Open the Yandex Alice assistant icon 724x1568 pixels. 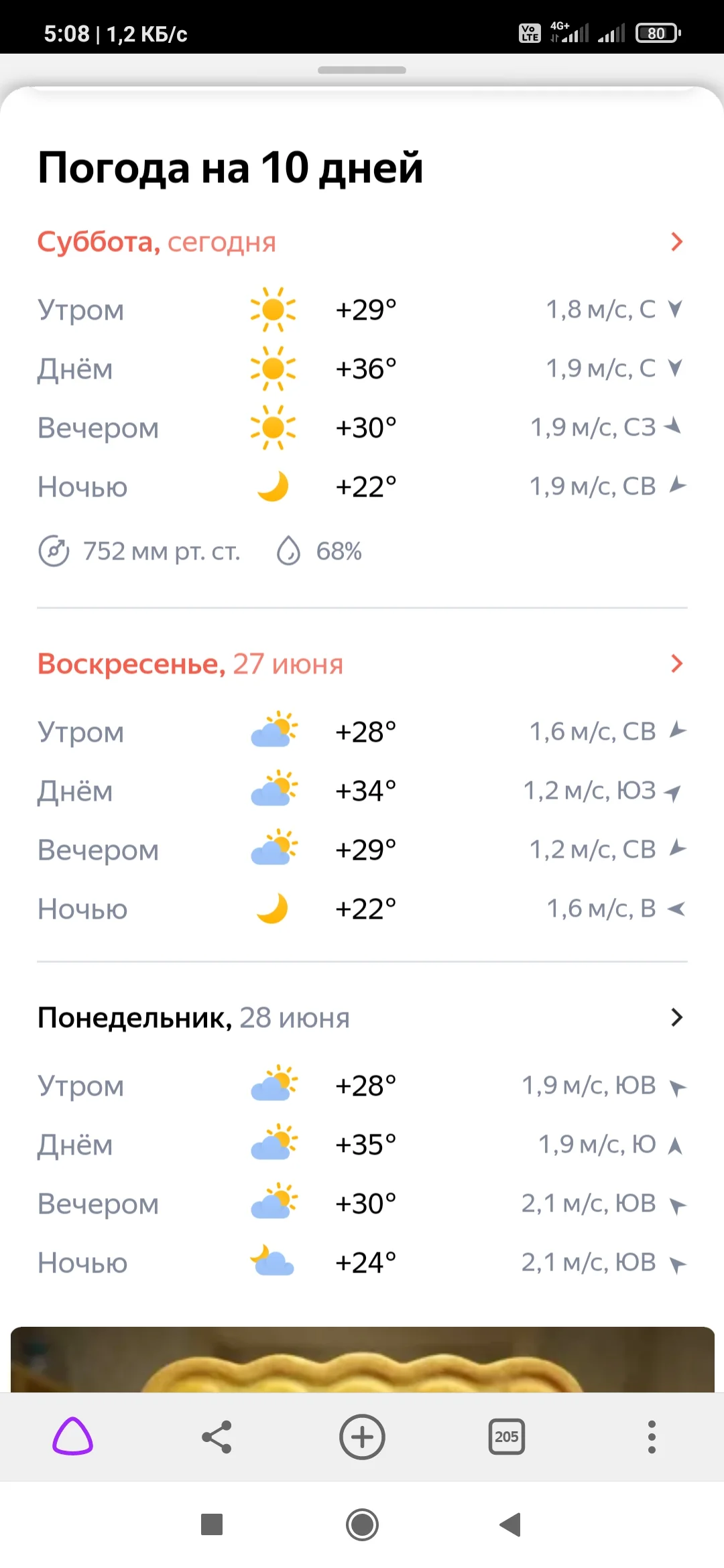click(x=72, y=1437)
